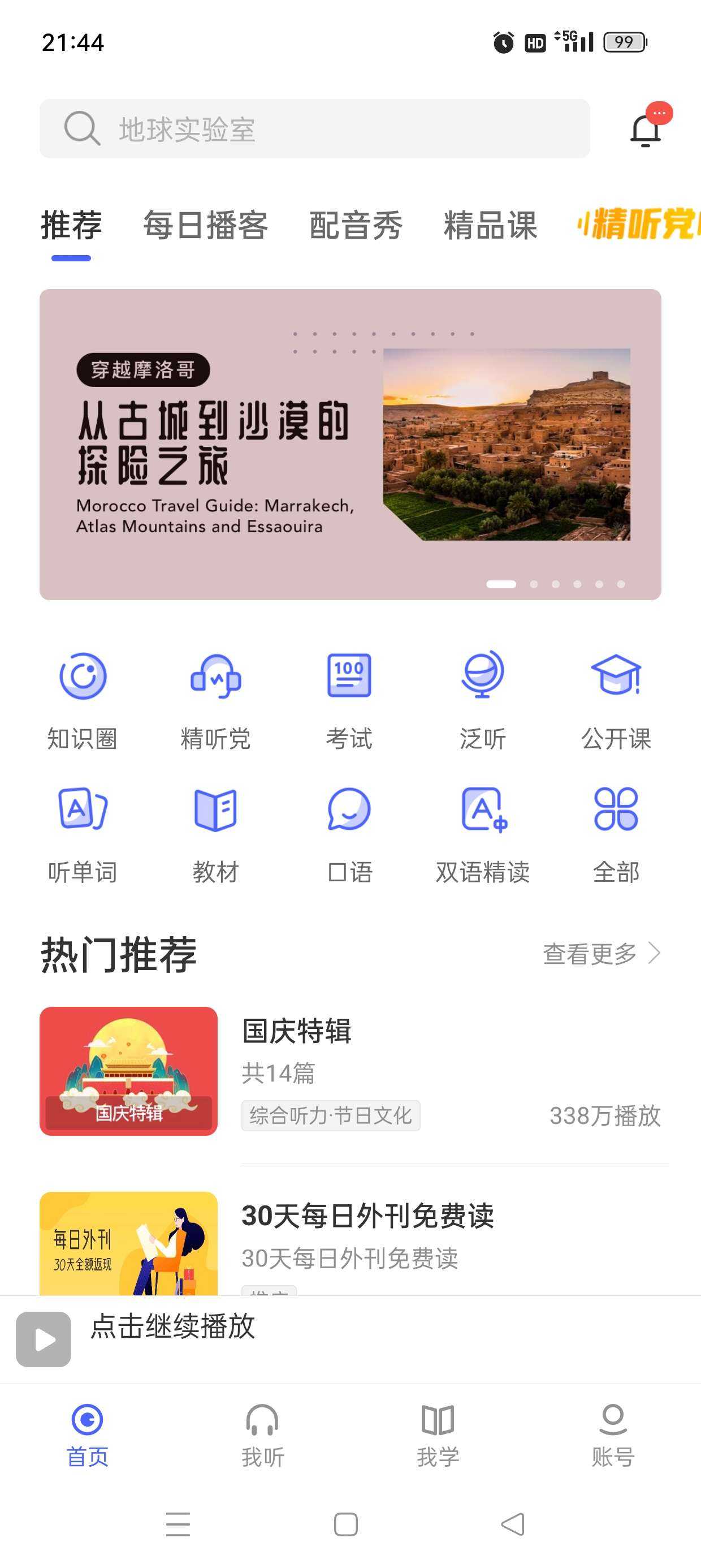Switch to the 配音秀 tab
Image resolution: width=701 pixels, height=1568 pixels.
pos(356,225)
